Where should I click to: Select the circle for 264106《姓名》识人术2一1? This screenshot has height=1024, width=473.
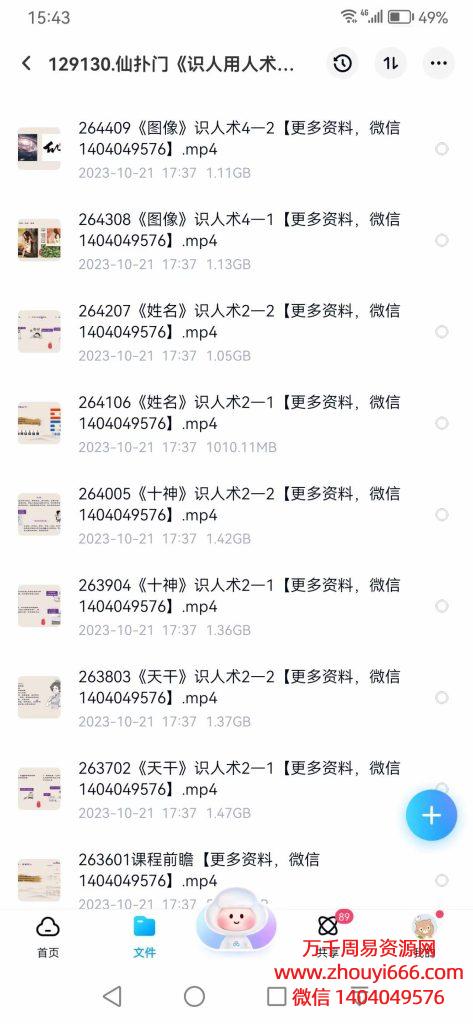[x=442, y=423]
